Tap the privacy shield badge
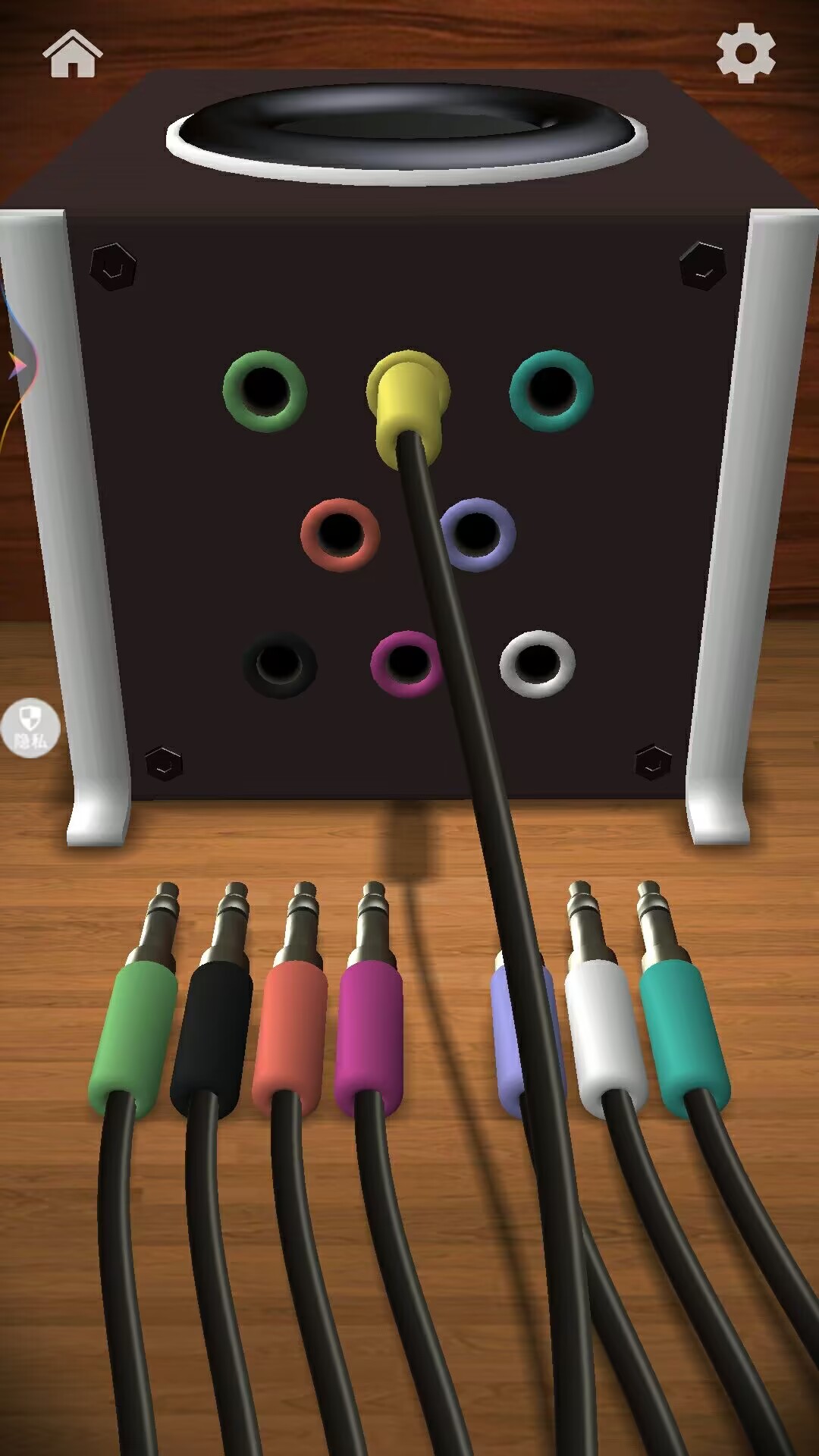This screenshot has width=819, height=1456. point(30,728)
